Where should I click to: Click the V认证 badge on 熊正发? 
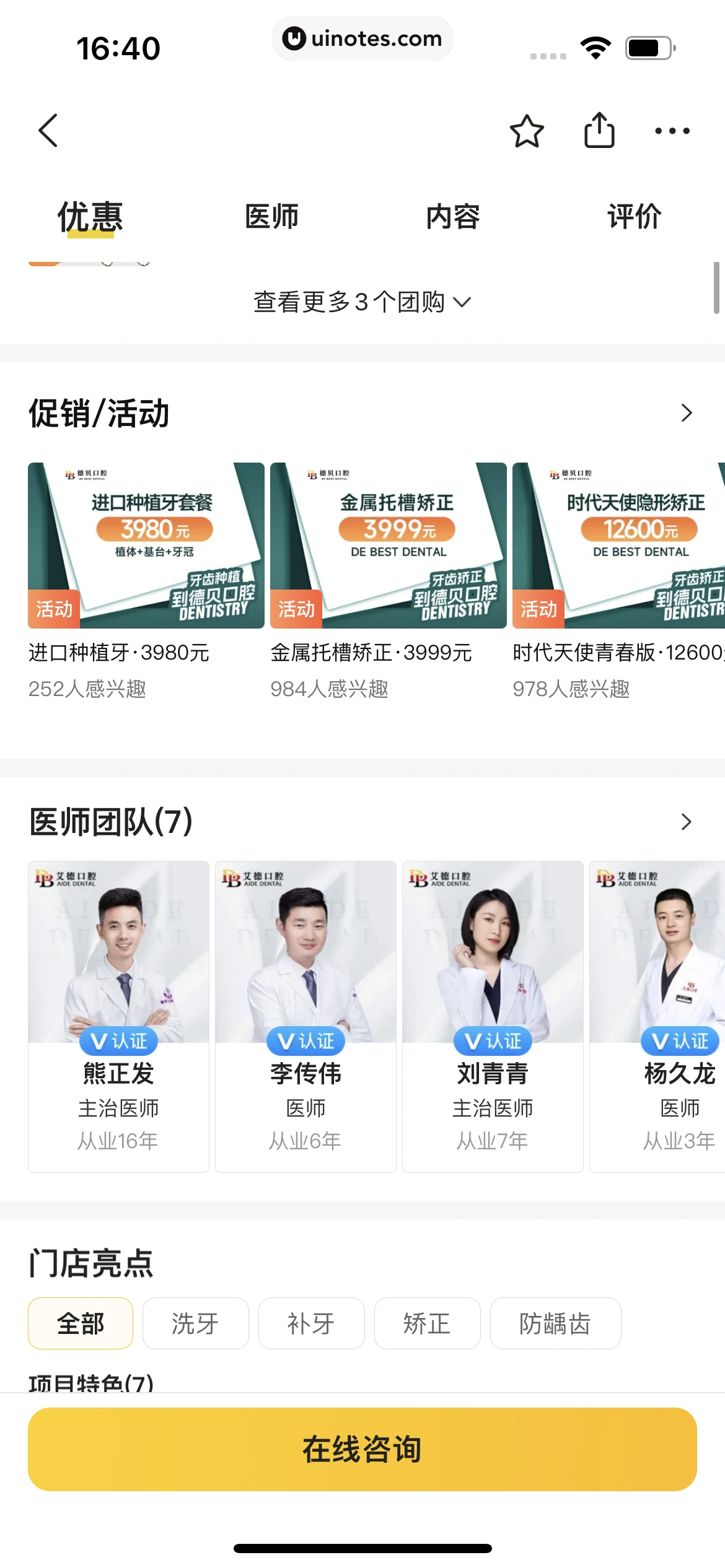118,1041
